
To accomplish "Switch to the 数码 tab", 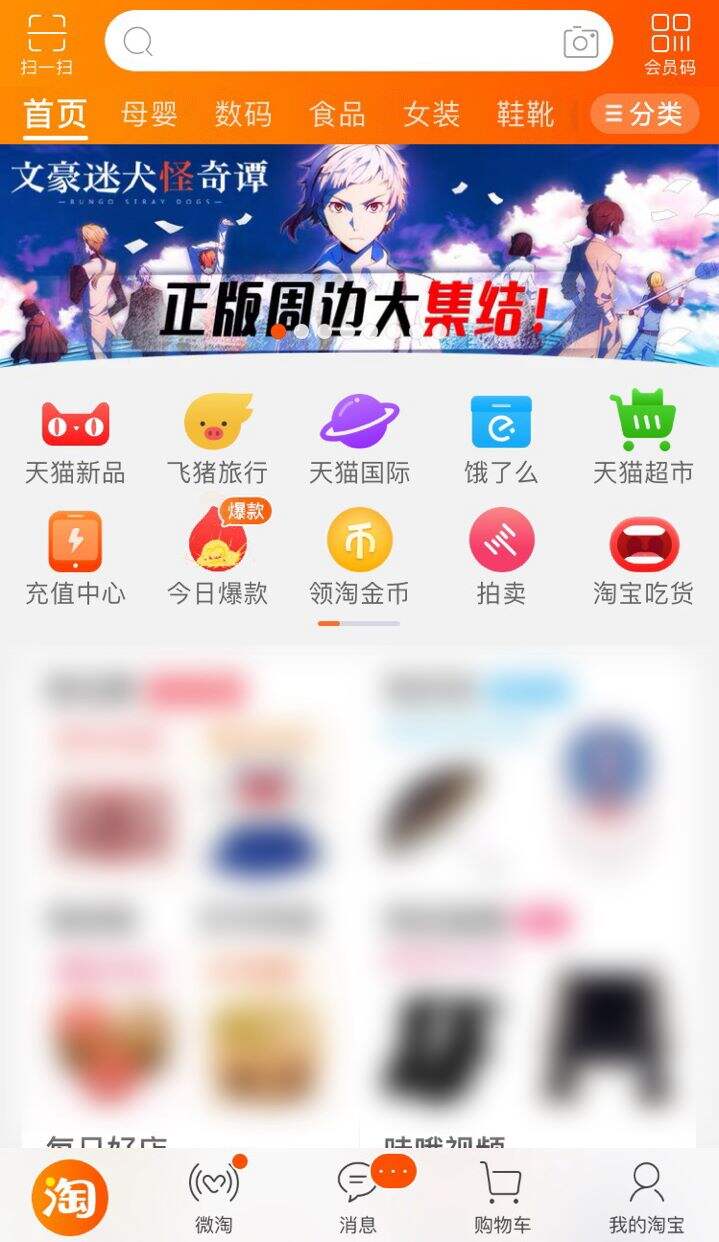I will coord(243,114).
